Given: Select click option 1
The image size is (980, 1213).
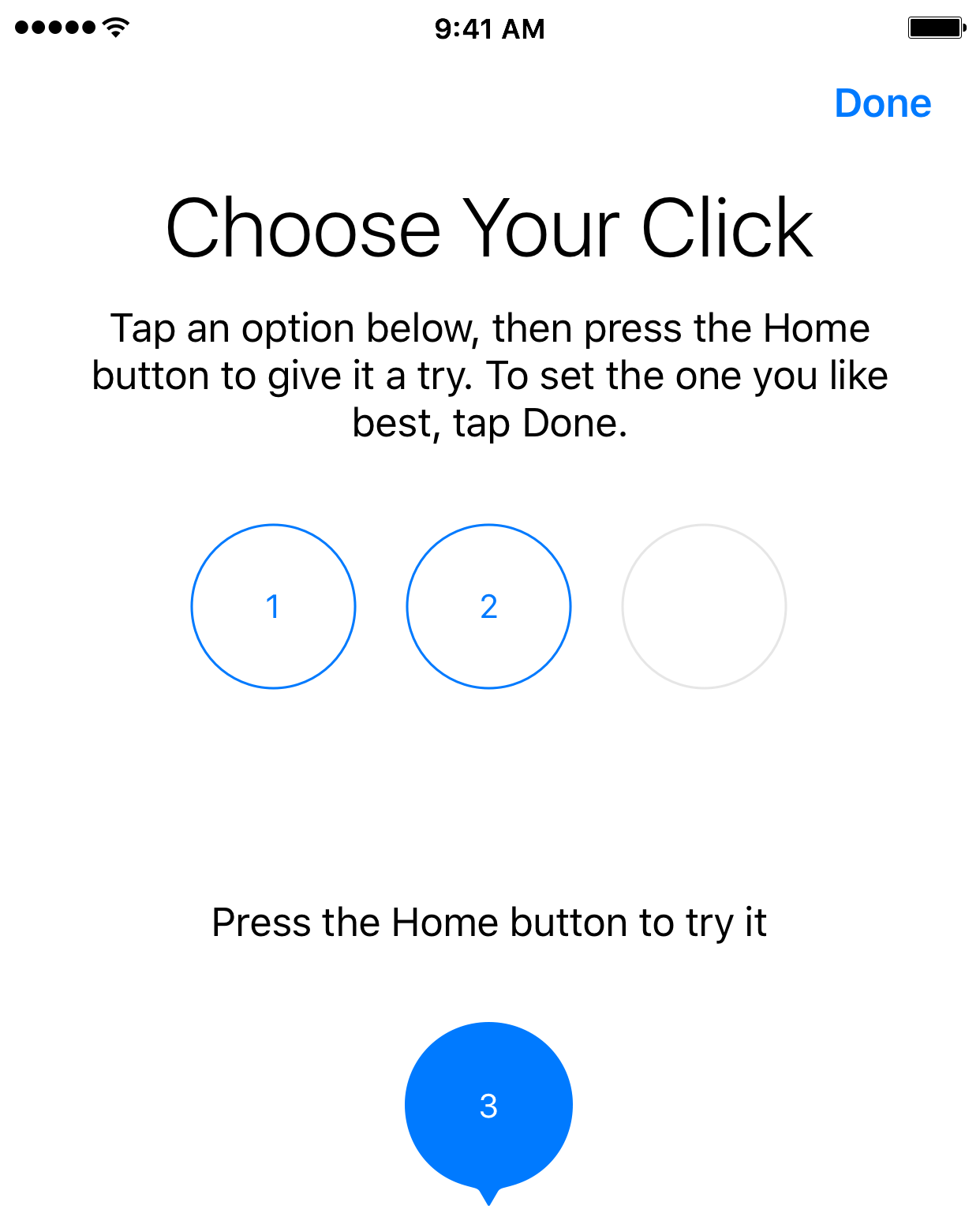Looking at the screenshot, I should point(273,606).
